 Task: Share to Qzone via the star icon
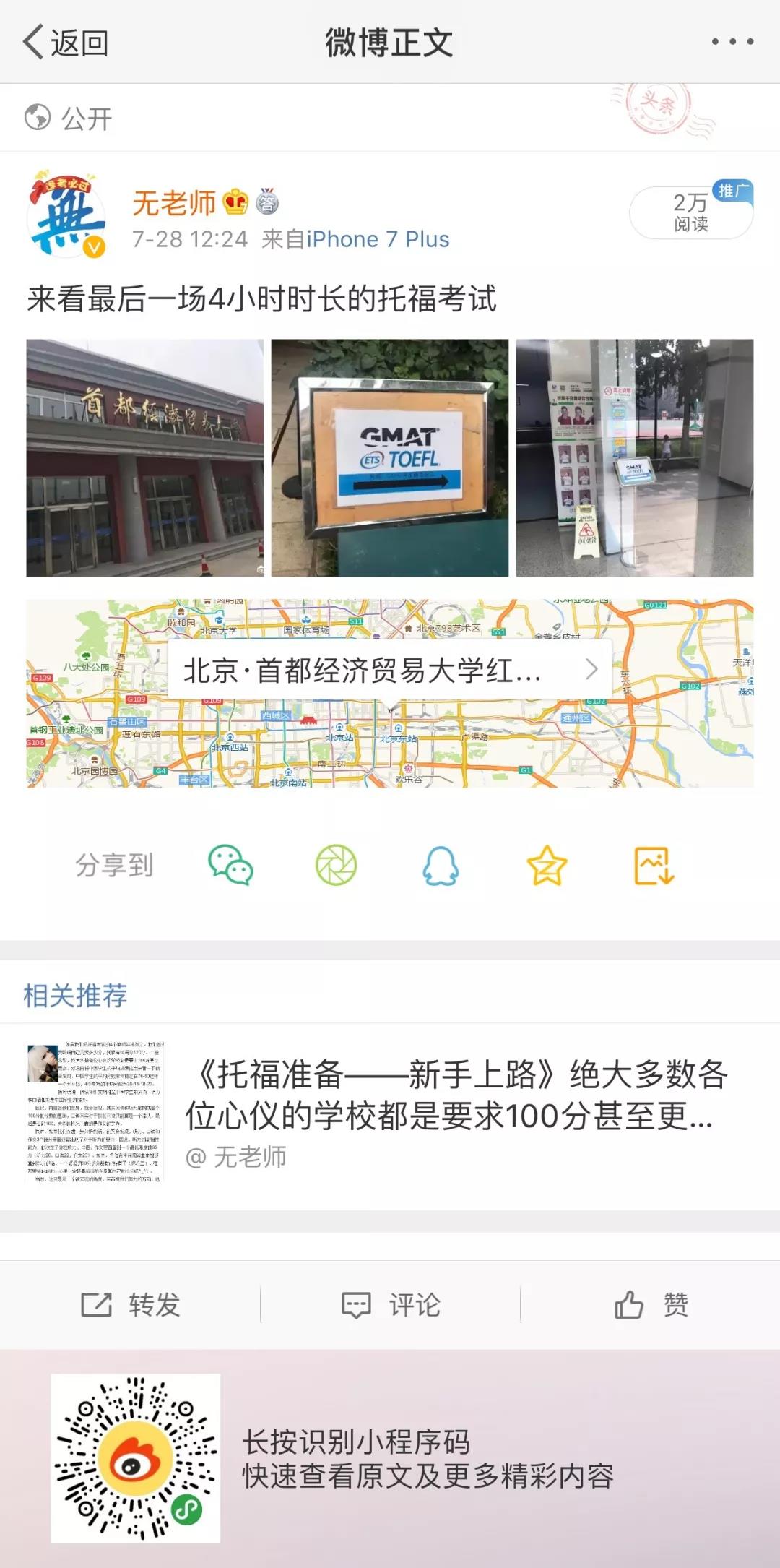pyautogui.click(x=547, y=865)
